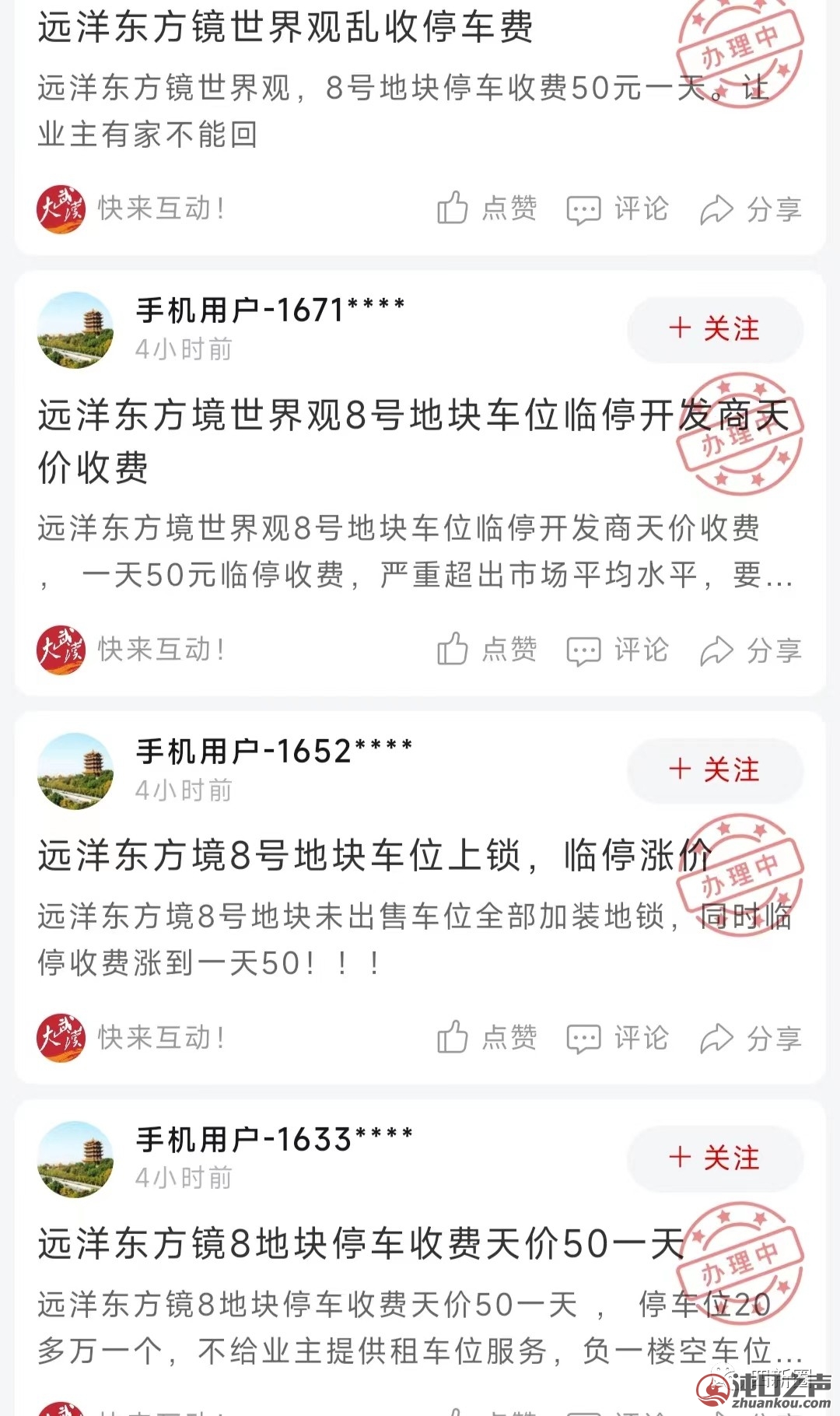This screenshot has width=840, height=1416.
Task: Open the post 远洋东方境8号地块车位上锁,临停涨价
Action: (350, 856)
